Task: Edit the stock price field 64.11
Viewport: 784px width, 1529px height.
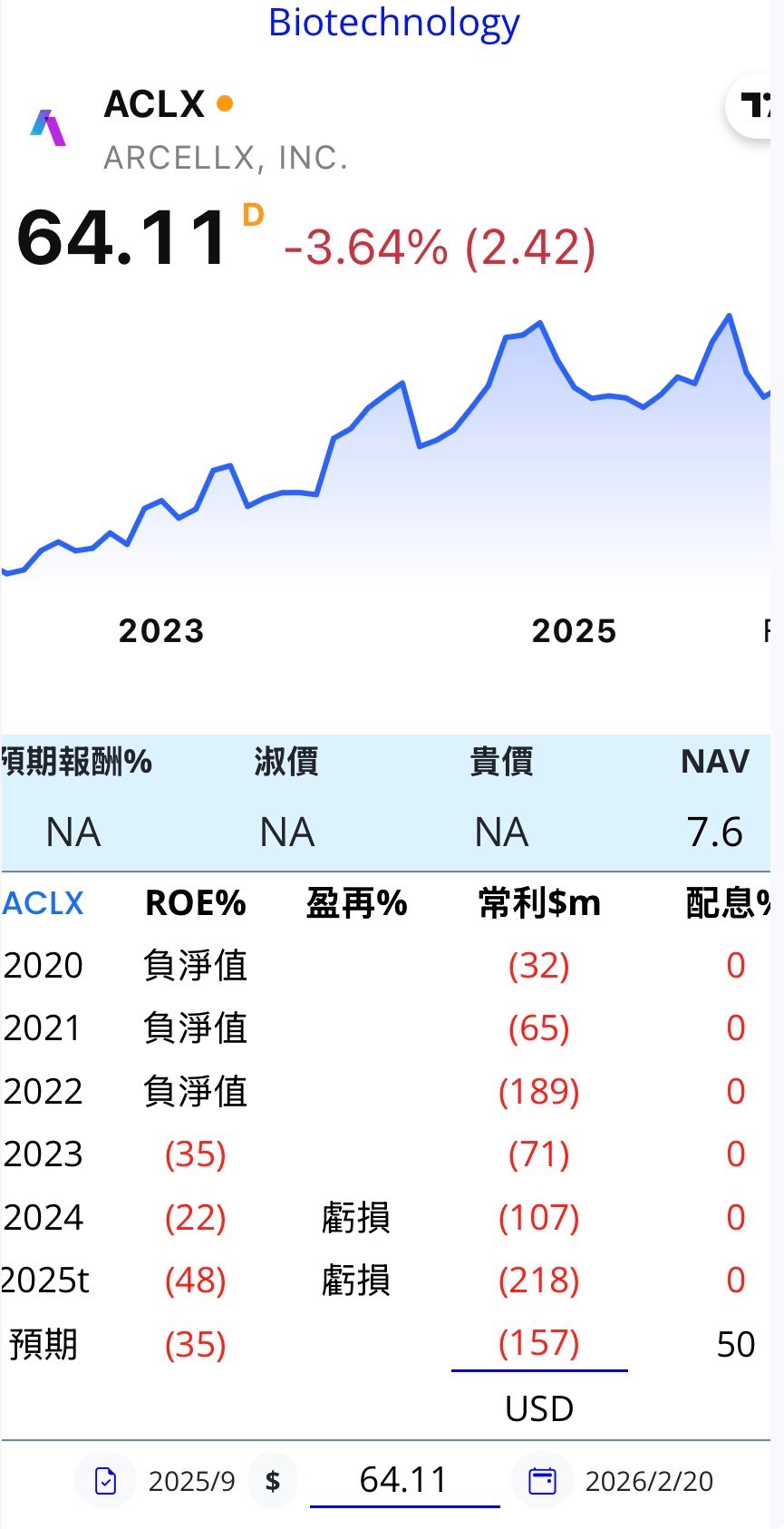Action: tap(404, 1480)
